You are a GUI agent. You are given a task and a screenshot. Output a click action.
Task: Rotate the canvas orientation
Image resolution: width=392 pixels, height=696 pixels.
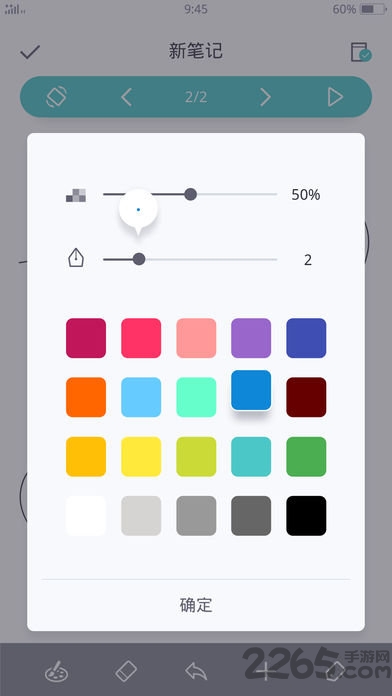56,96
